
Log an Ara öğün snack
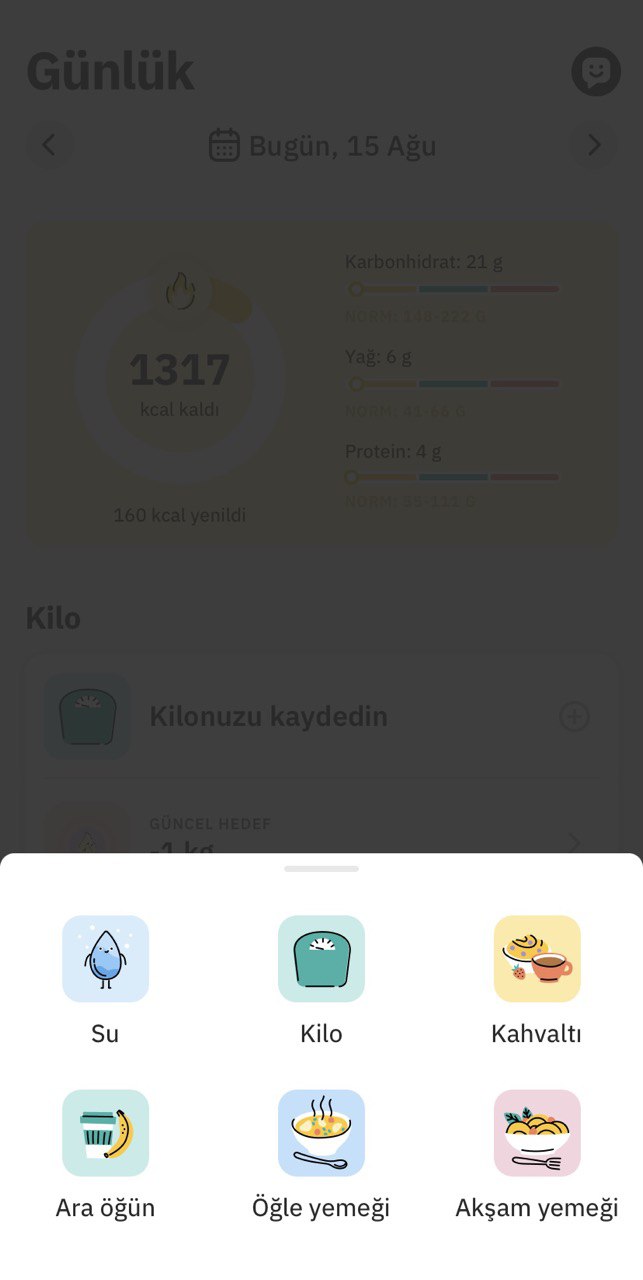[105, 1133]
